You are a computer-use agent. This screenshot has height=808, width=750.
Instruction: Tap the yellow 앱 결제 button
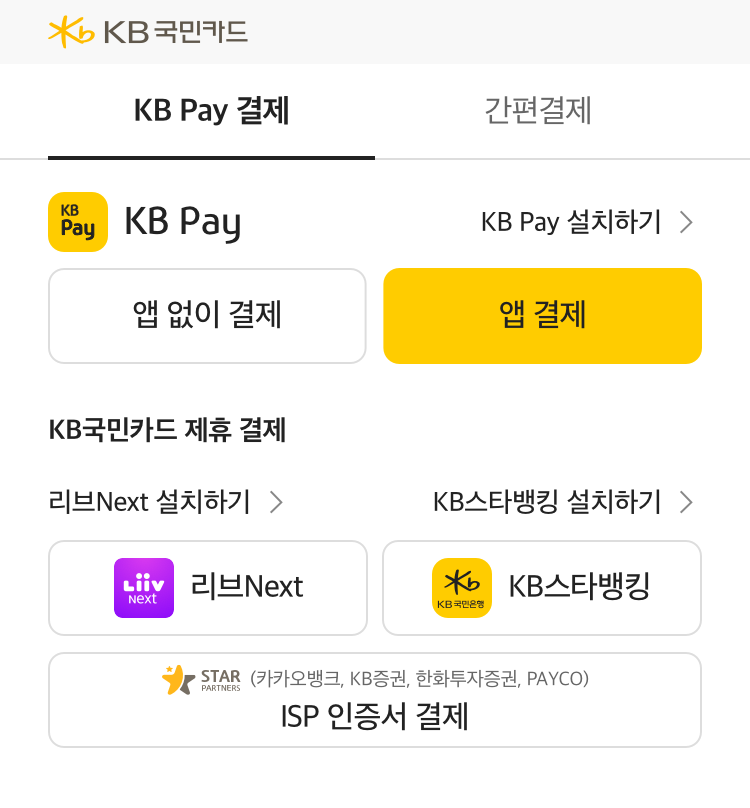click(542, 316)
